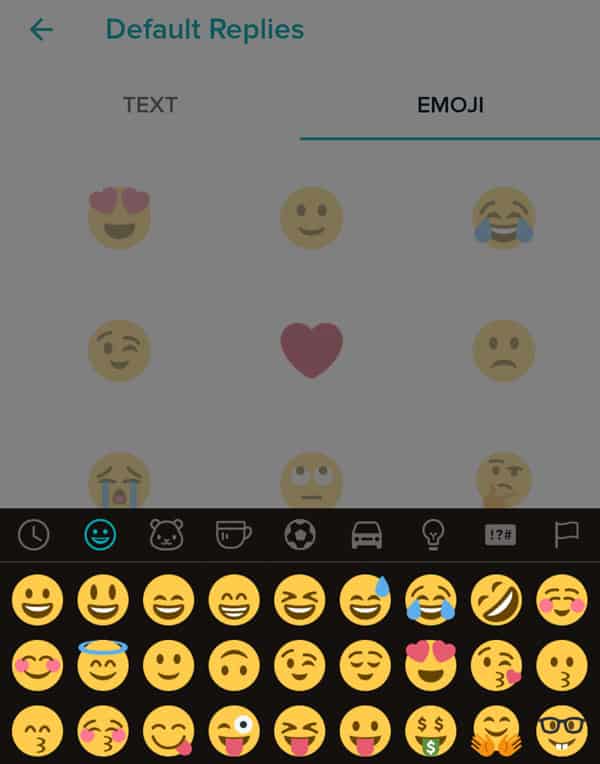Open the symbols emoji category
Screen dimensions: 600x764
click(500, 536)
